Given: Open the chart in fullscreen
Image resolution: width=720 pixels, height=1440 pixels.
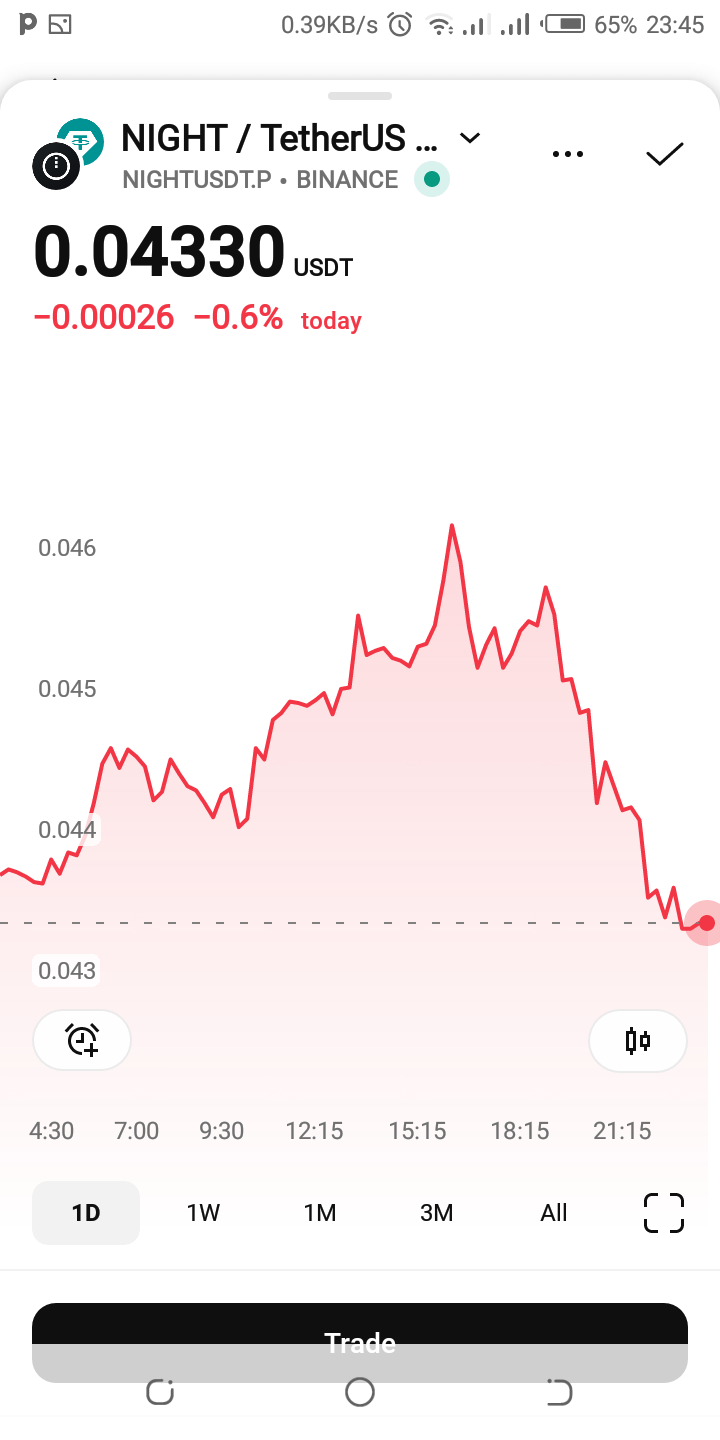Looking at the screenshot, I should click(x=663, y=1213).
